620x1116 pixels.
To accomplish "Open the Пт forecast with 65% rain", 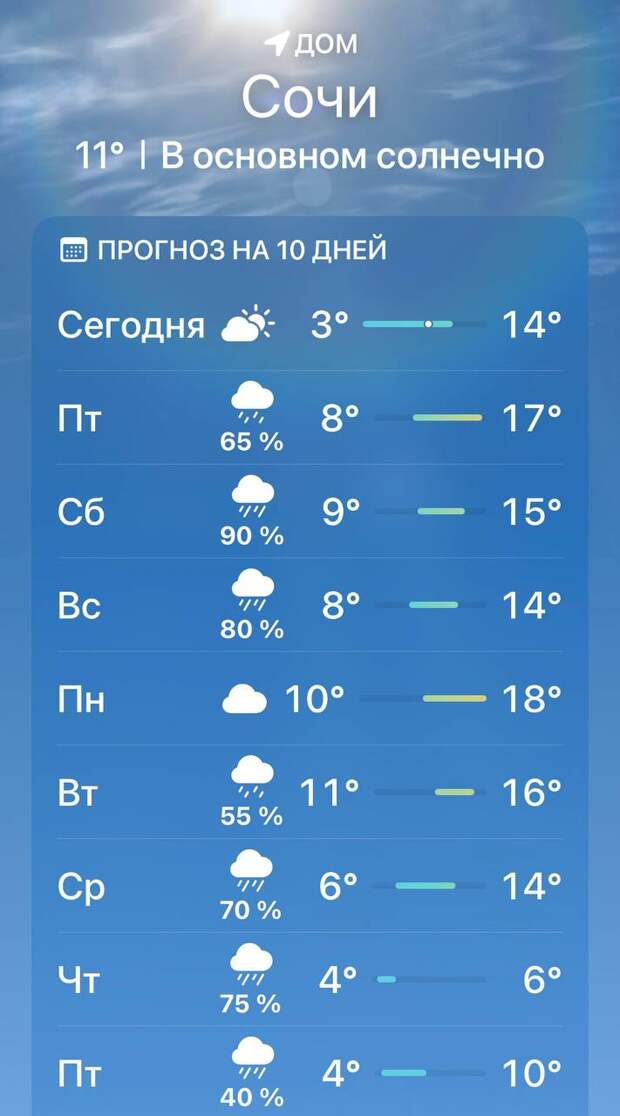I will tap(310, 418).
